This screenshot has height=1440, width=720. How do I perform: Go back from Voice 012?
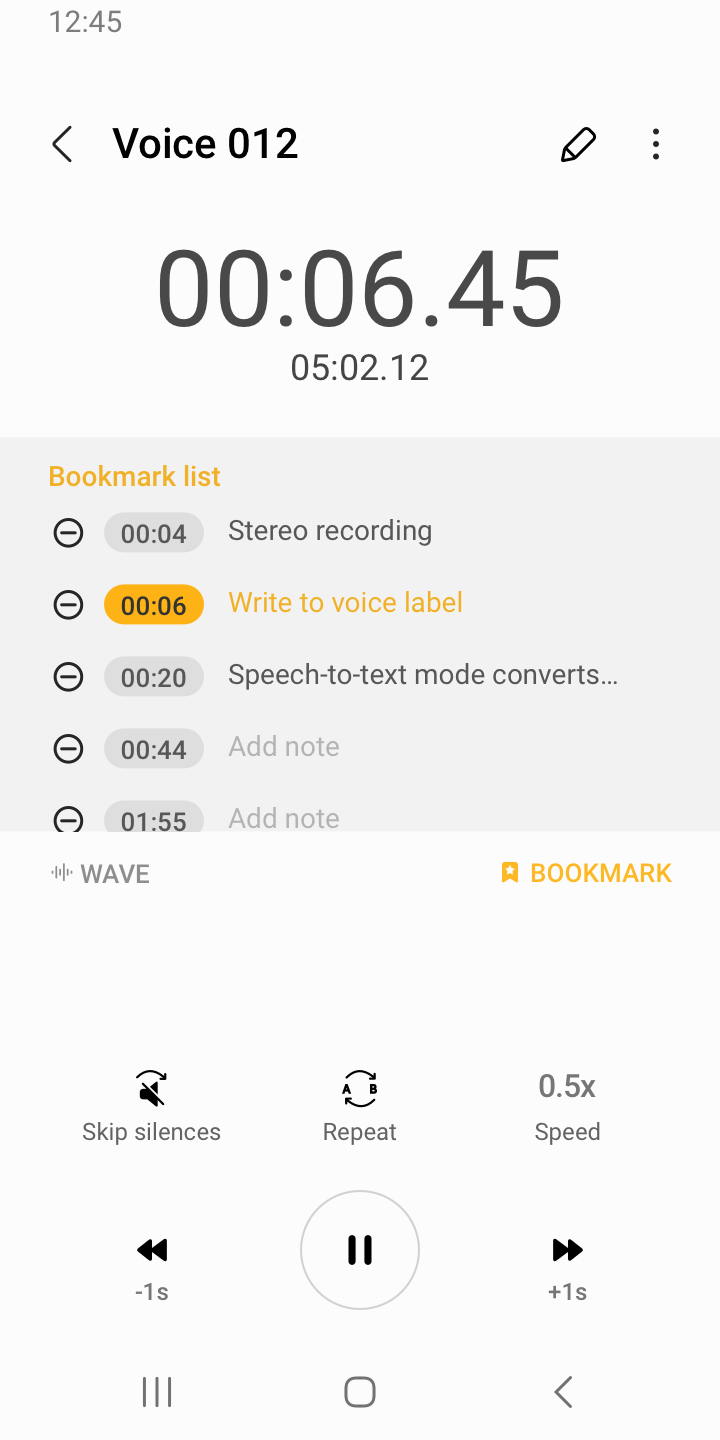(x=62, y=145)
